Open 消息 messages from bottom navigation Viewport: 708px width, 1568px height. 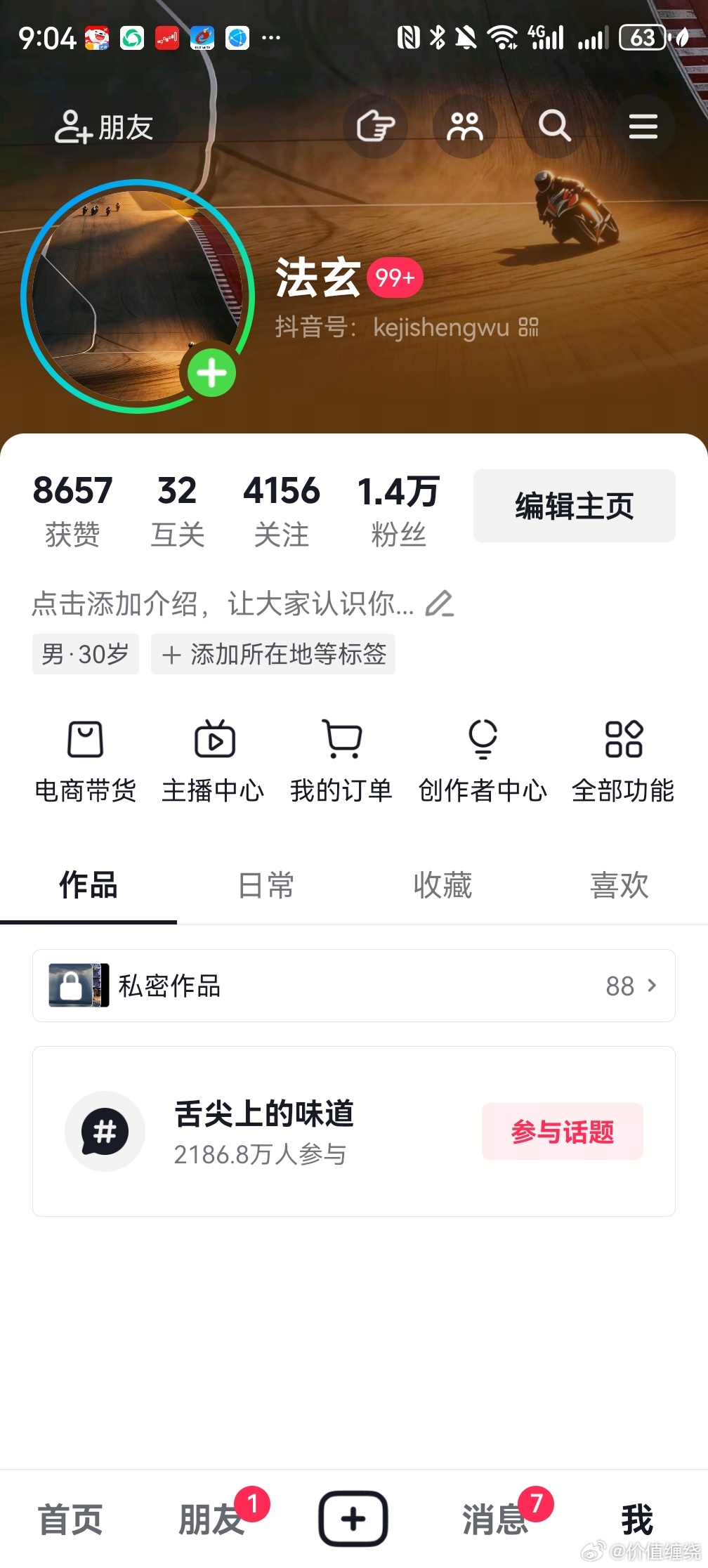(x=494, y=1518)
